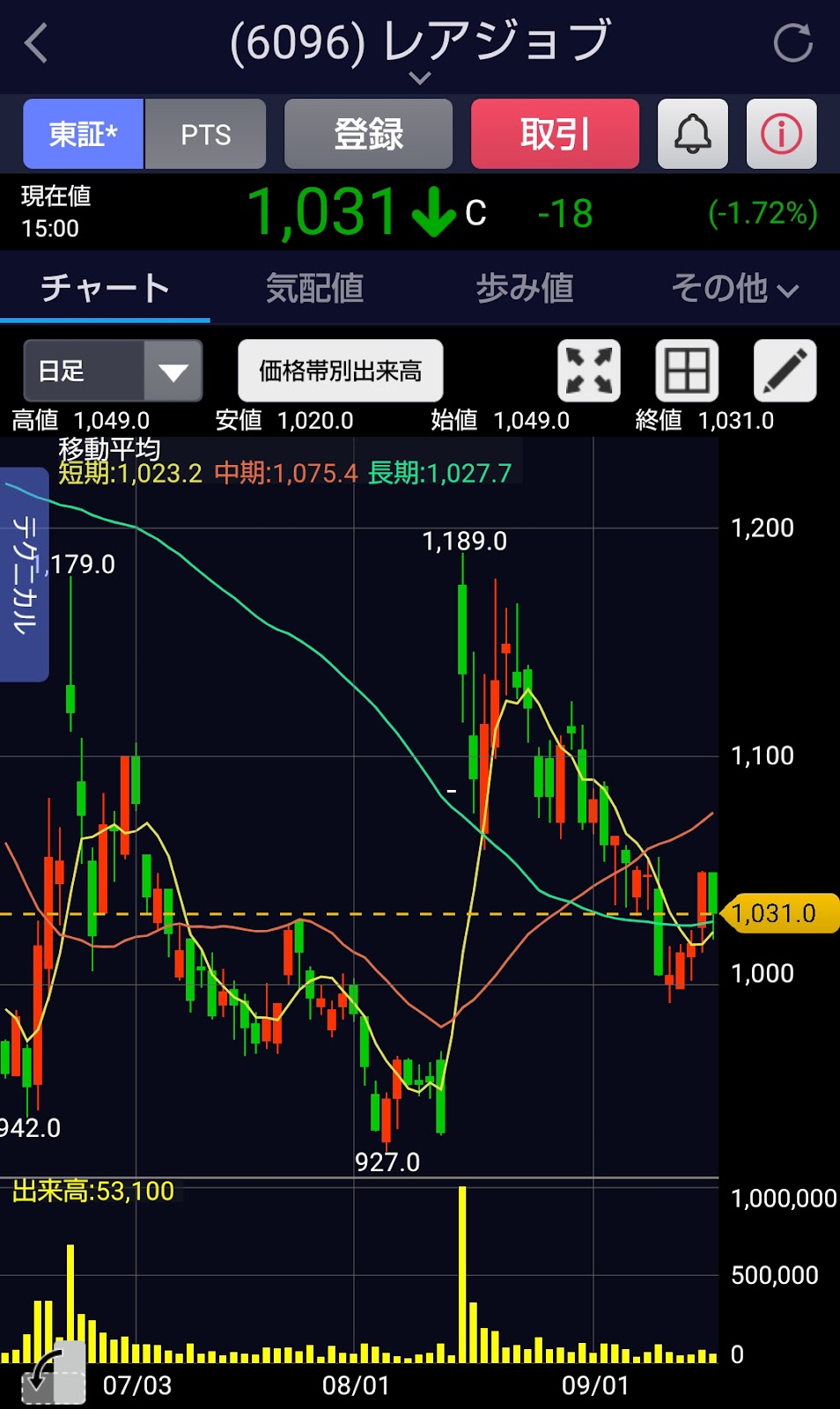Open the price alert bell
The height and width of the screenshot is (1409, 840).
[693, 134]
